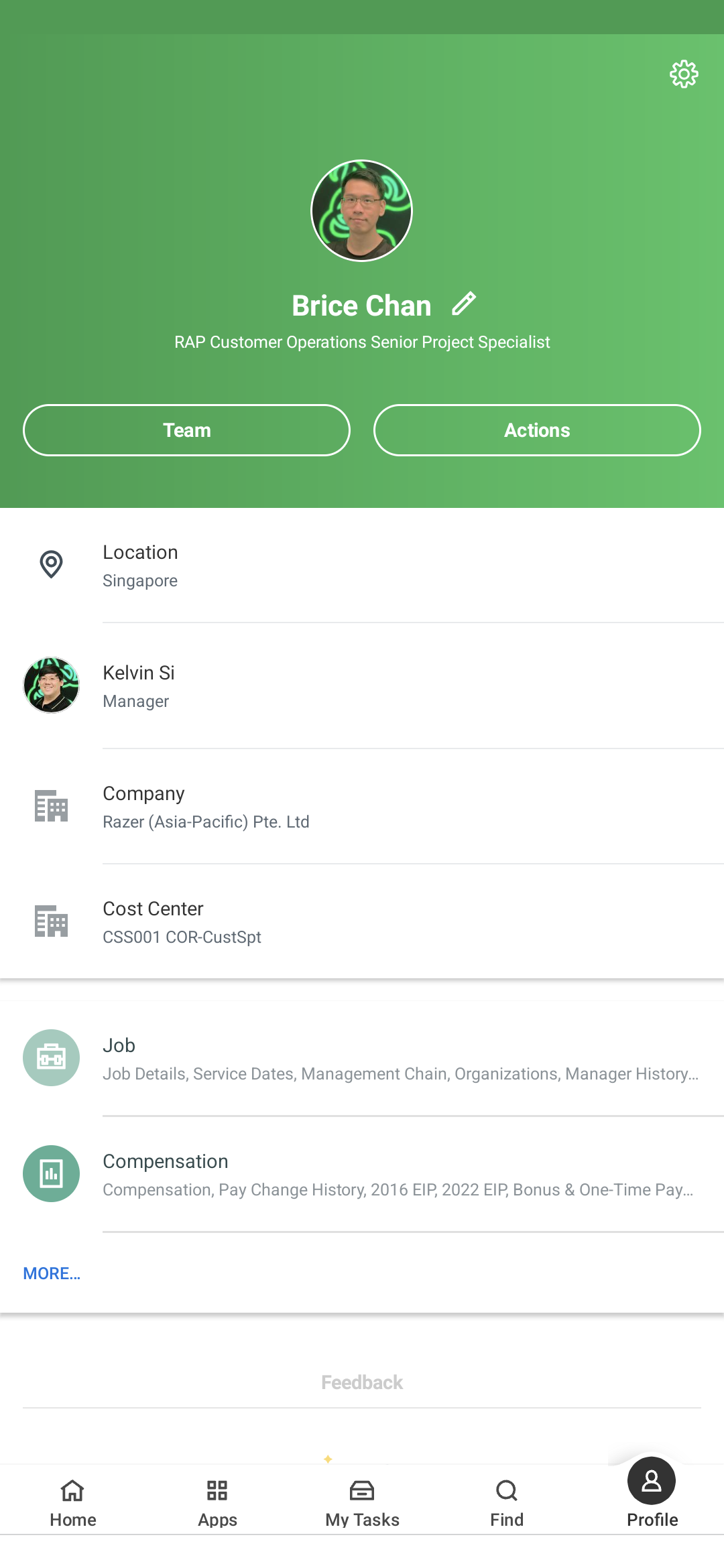Image resolution: width=724 pixels, height=1568 pixels.
Task: Open the Team button
Action: pyautogui.click(x=186, y=430)
